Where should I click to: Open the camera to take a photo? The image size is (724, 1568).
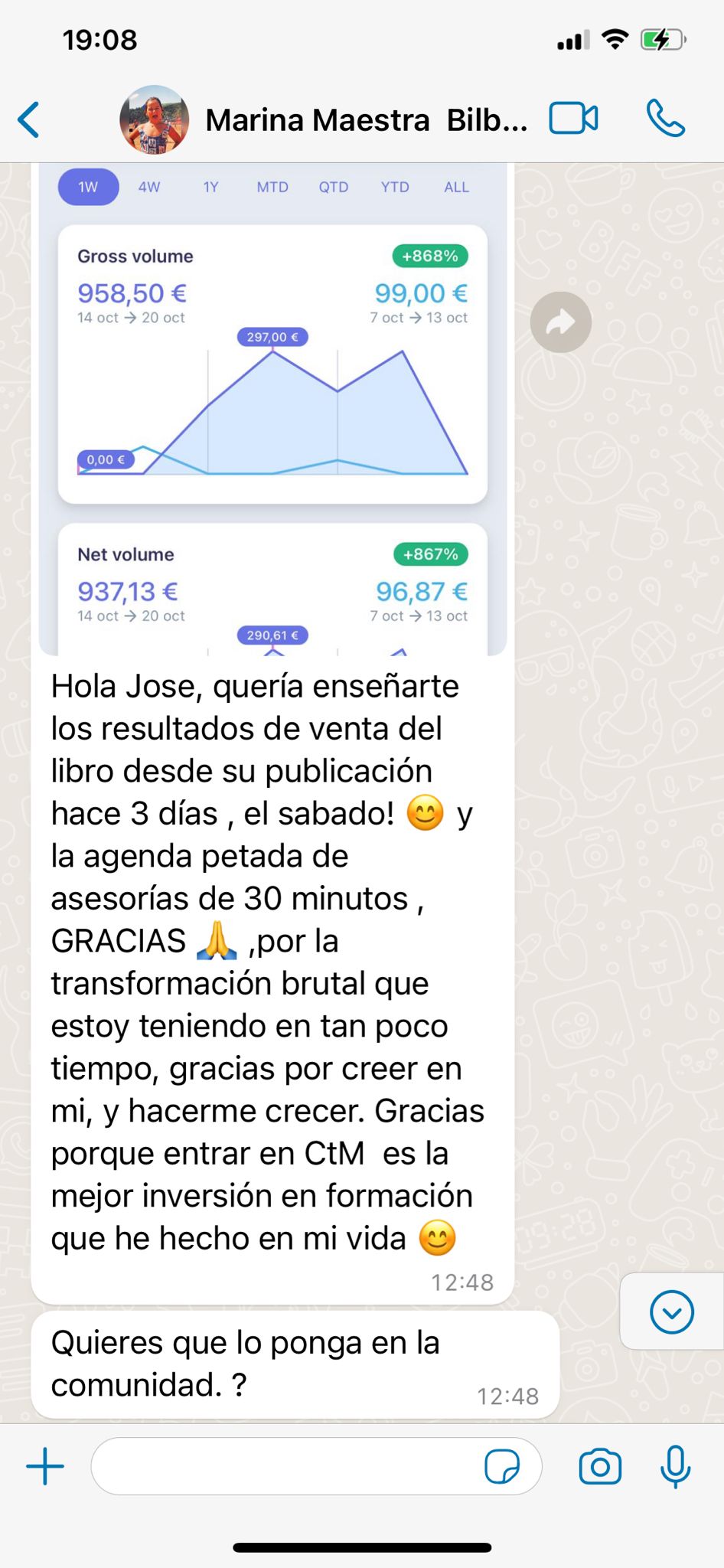(600, 1466)
